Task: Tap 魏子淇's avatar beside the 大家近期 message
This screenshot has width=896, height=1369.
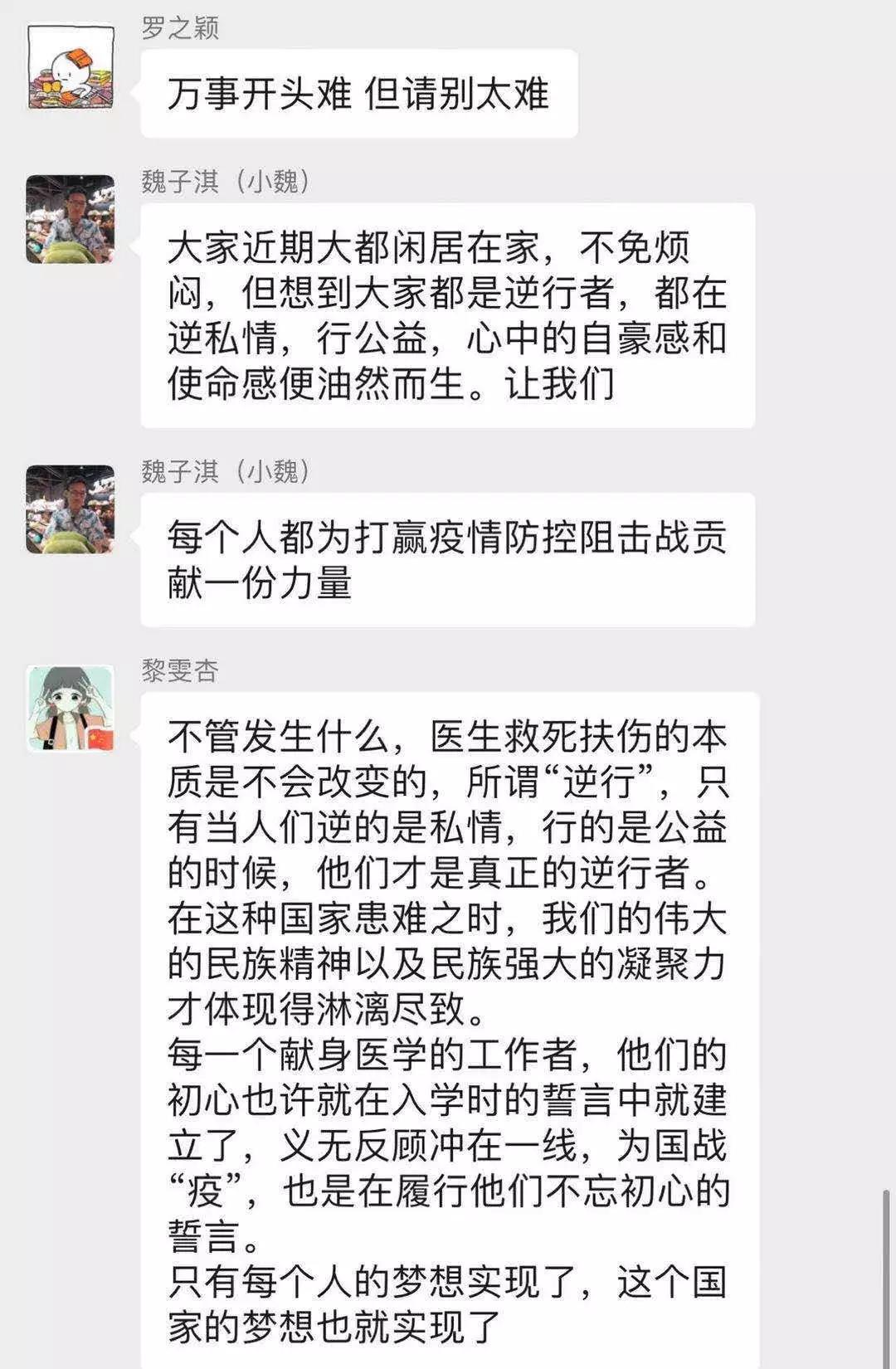Action: coord(71,219)
